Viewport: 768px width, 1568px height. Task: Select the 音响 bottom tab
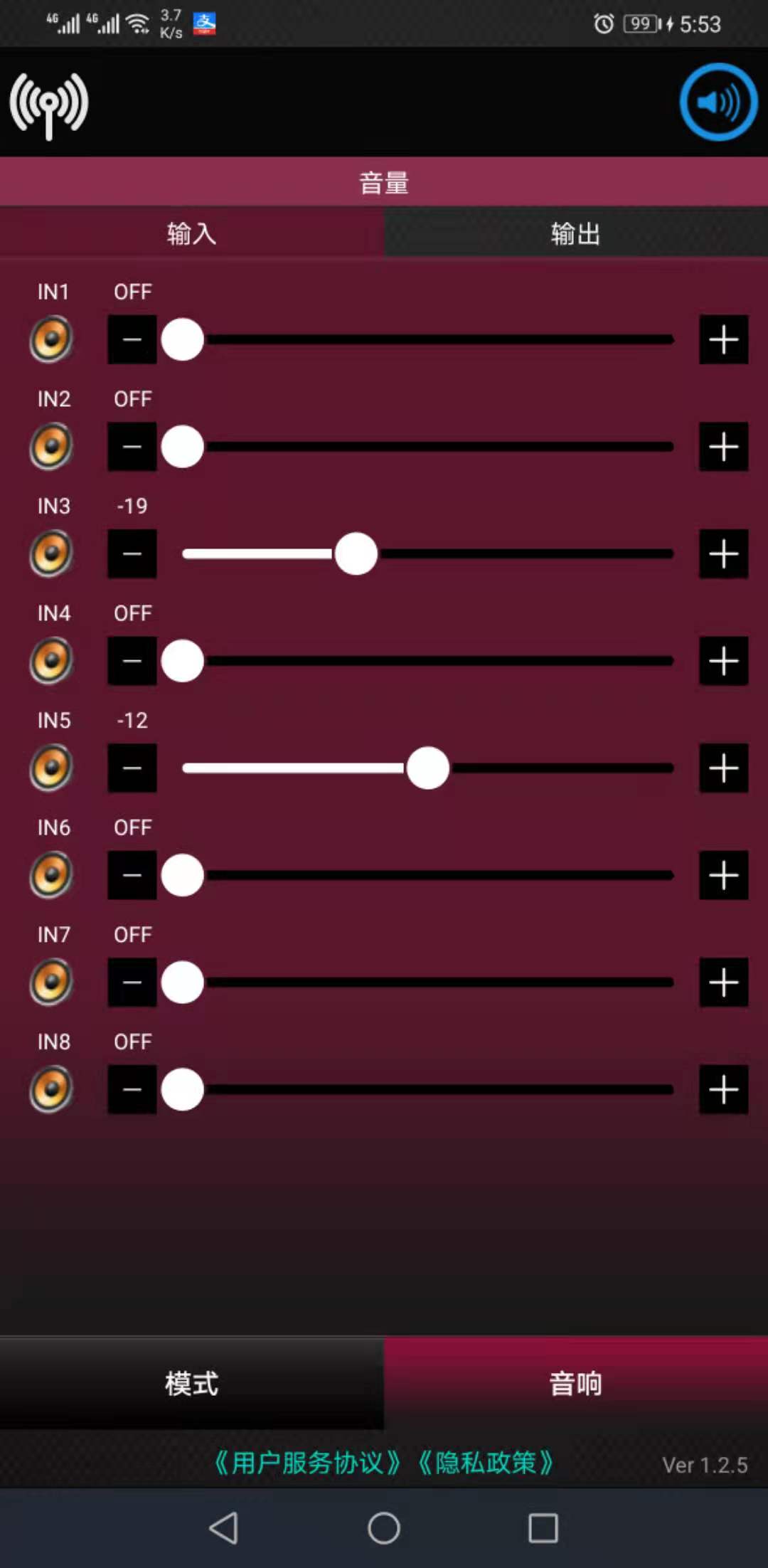pyautogui.click(x=575, y=1384)
